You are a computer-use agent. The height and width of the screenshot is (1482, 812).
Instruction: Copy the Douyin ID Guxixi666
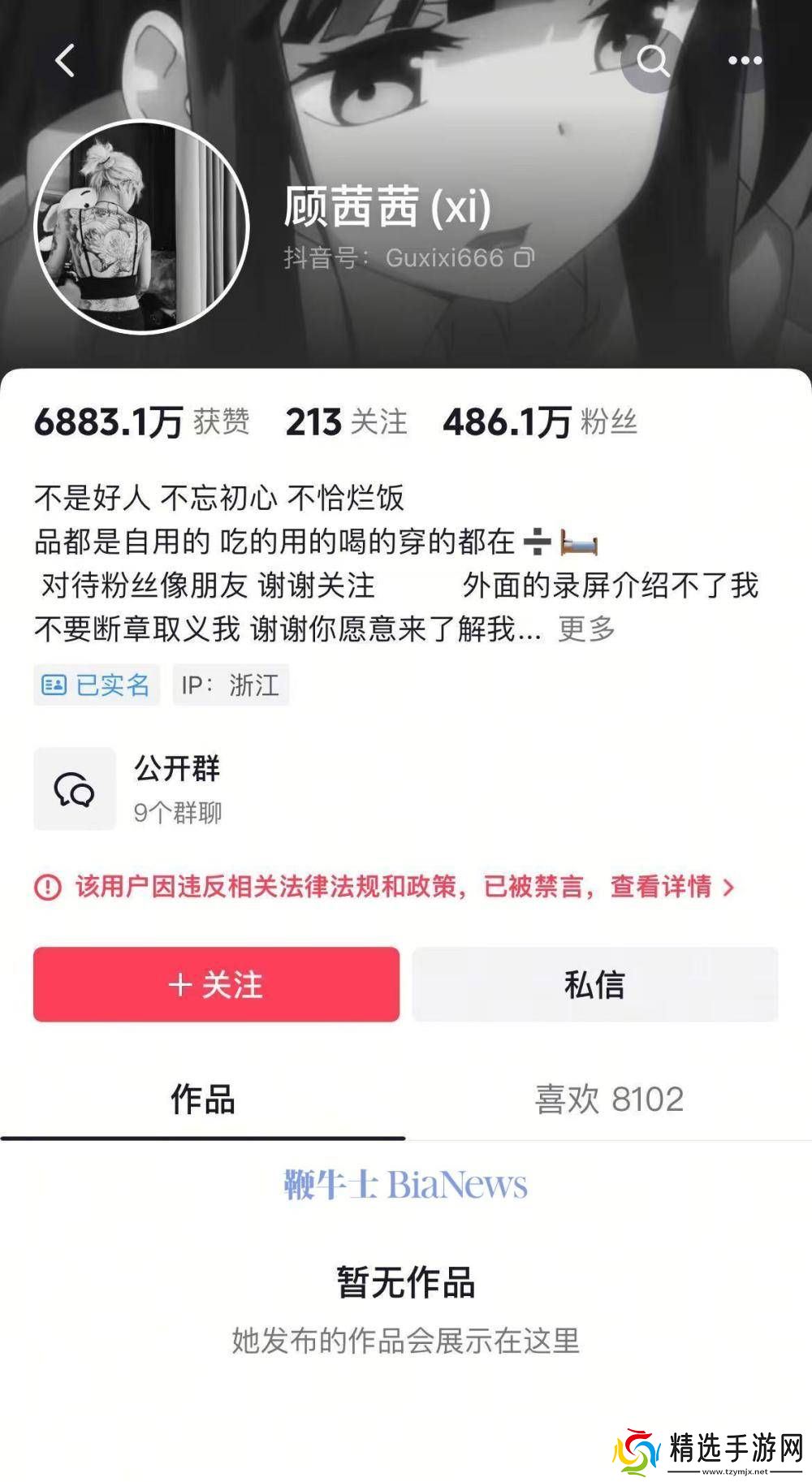[525, 258]
